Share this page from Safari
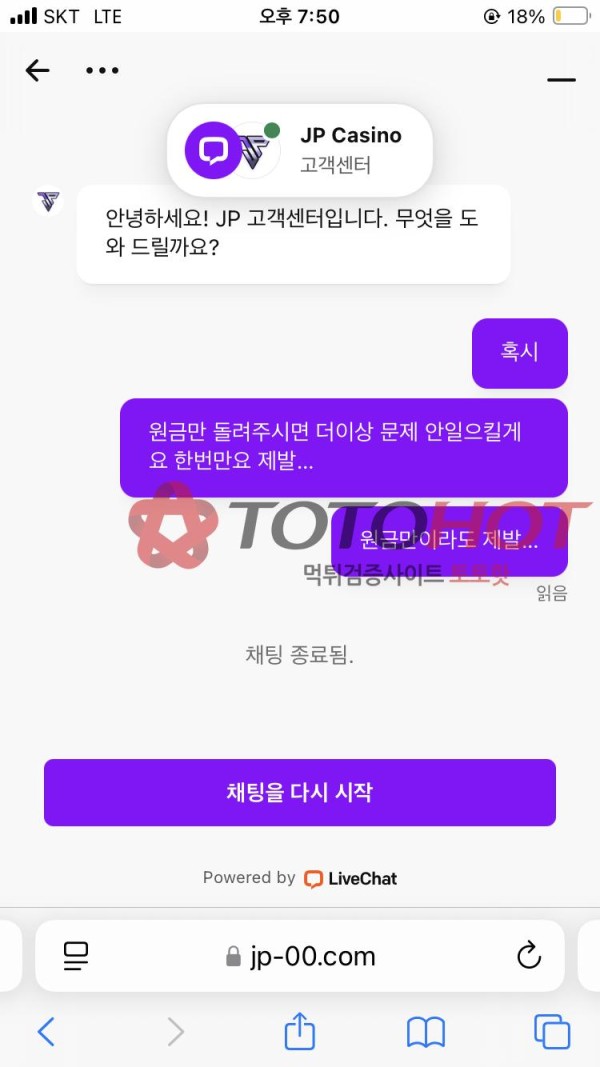600x1067 pixels. click(x=300, y=1031)
